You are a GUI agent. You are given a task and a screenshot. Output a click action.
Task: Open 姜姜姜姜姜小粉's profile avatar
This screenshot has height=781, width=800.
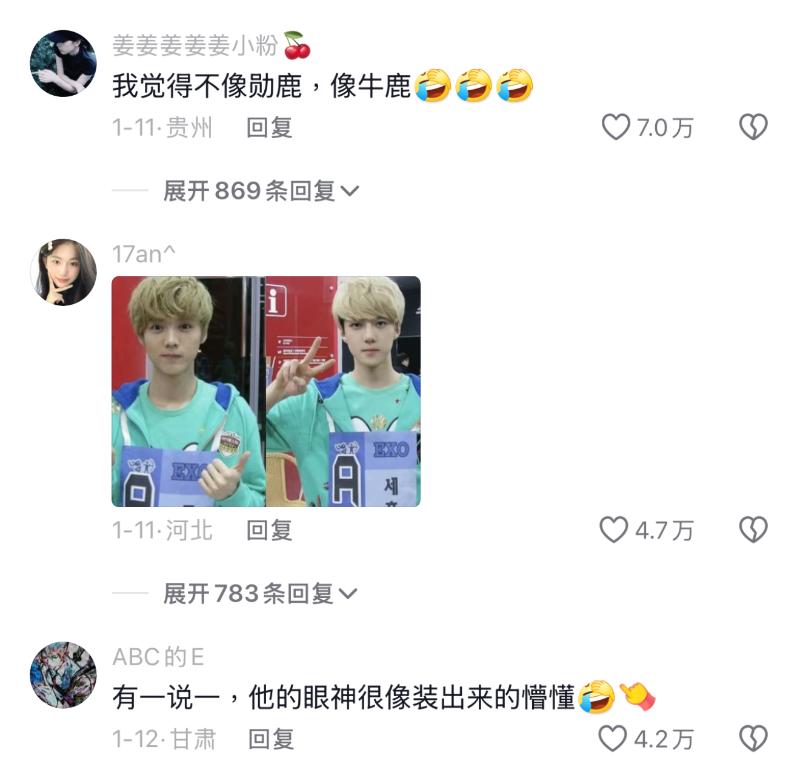click(x=64, y=63)
